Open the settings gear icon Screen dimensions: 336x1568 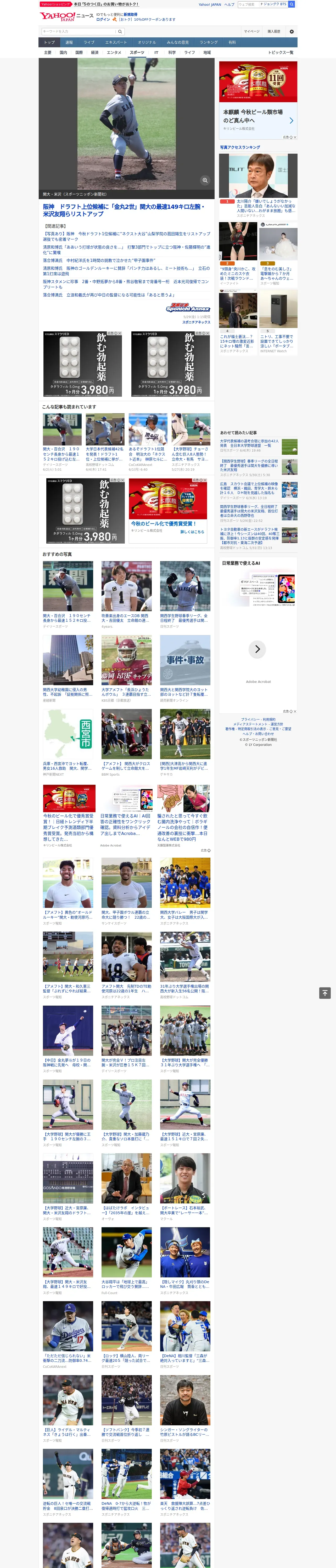(292, 31)
